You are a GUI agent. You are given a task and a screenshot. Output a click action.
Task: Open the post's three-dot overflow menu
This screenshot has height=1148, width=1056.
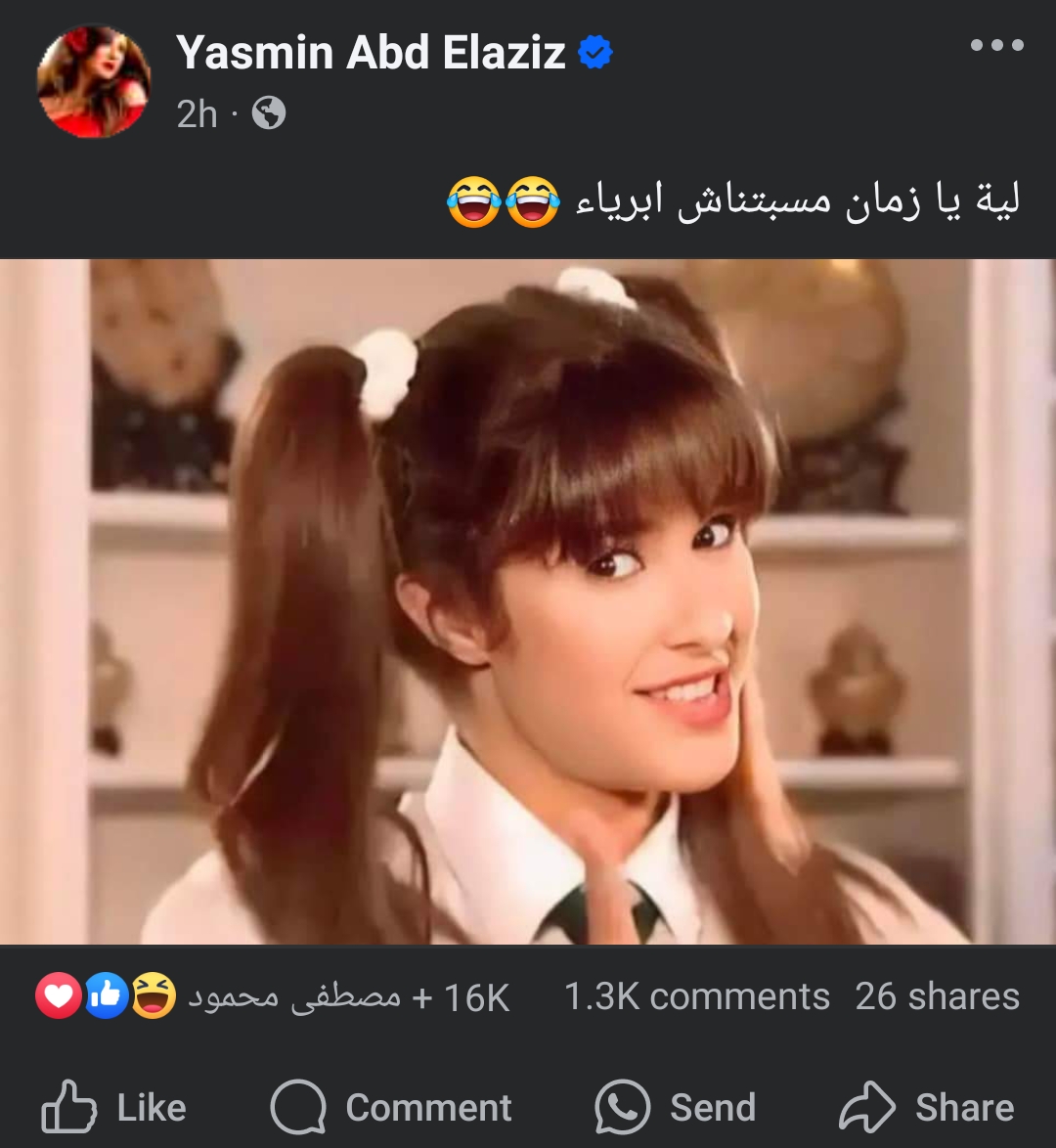[x=996, y=46]
